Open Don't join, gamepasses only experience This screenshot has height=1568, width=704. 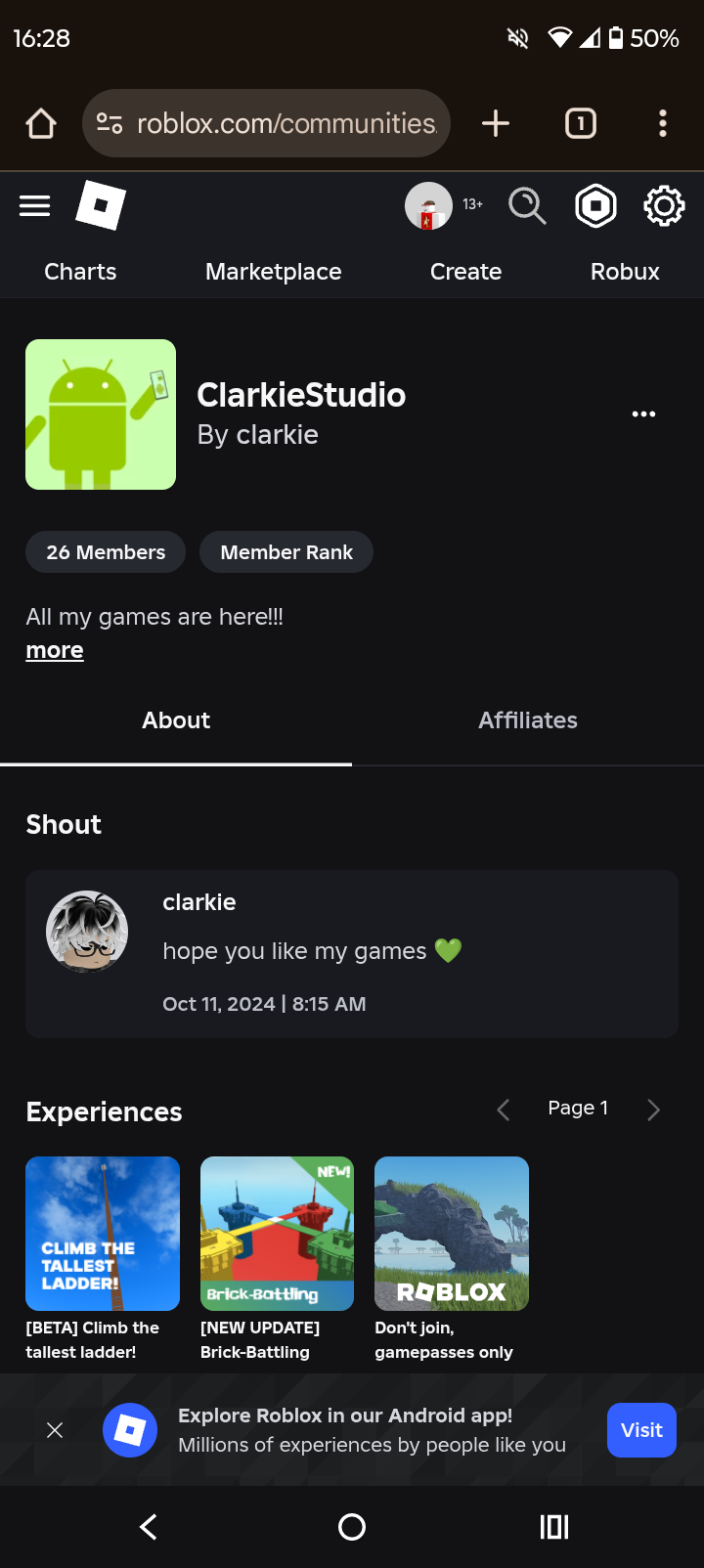pyautogui.click(x=452, y=1234)
